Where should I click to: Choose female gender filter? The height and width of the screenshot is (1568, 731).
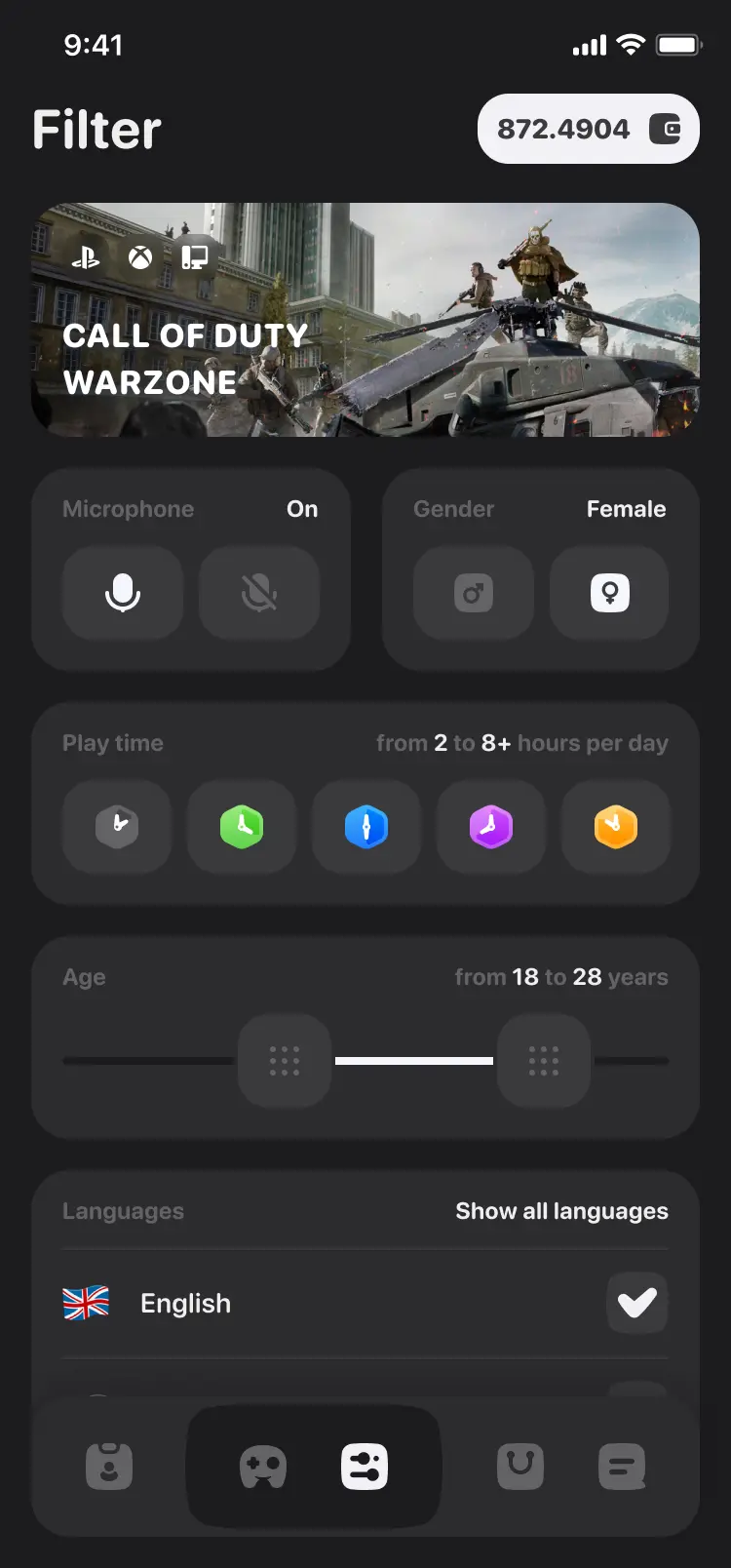pyautogui.click(x=609, y=592)
